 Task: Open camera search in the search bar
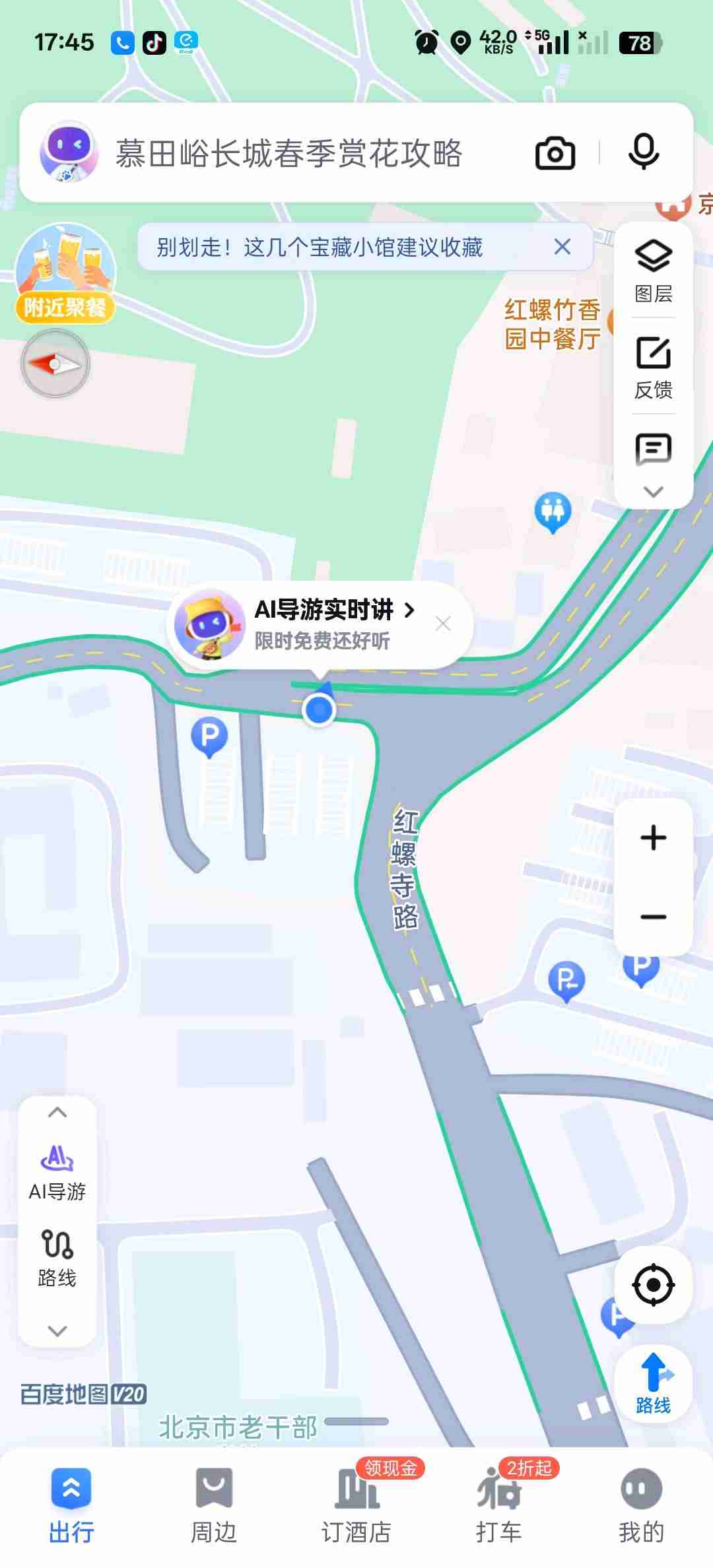click(x=555, y=153)
